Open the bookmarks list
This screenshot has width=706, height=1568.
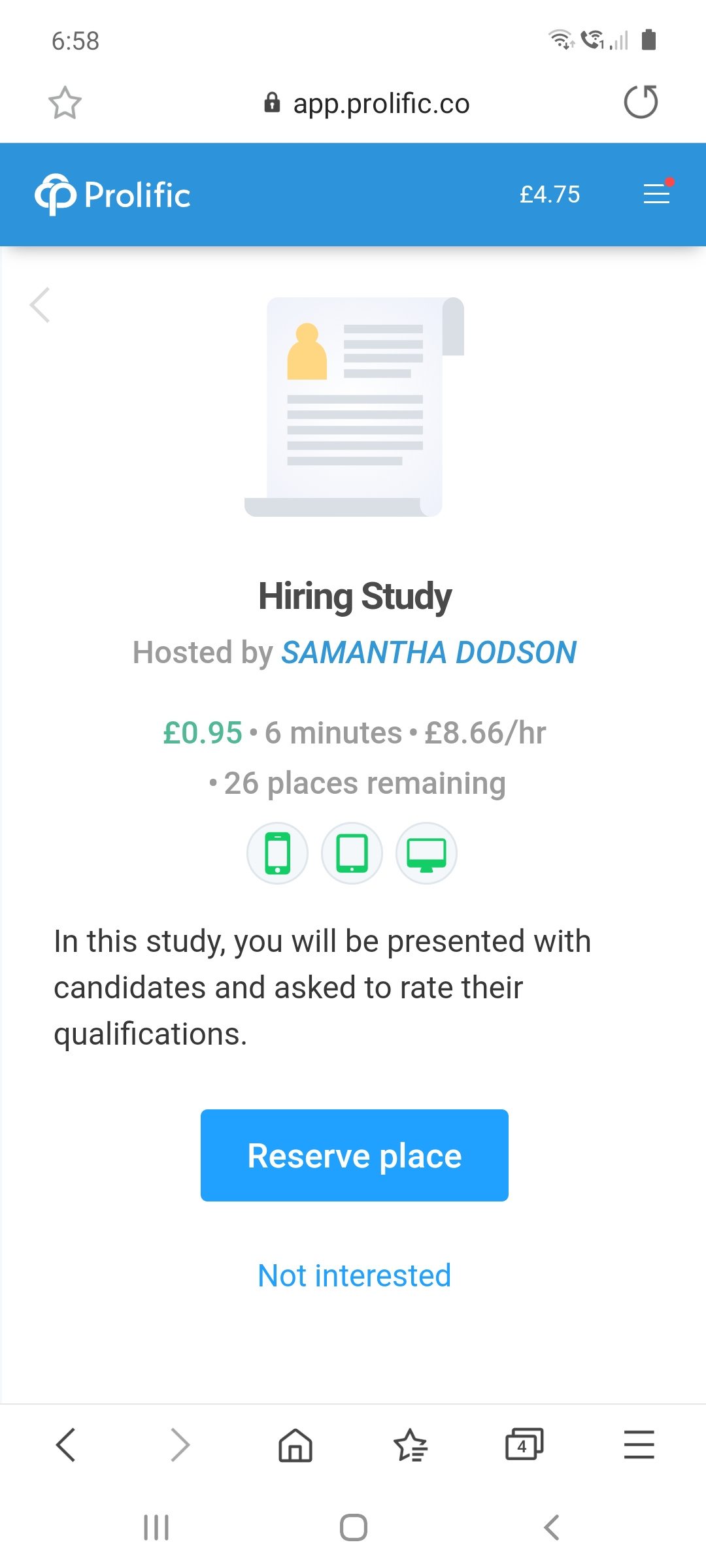tap(411, 1445)
